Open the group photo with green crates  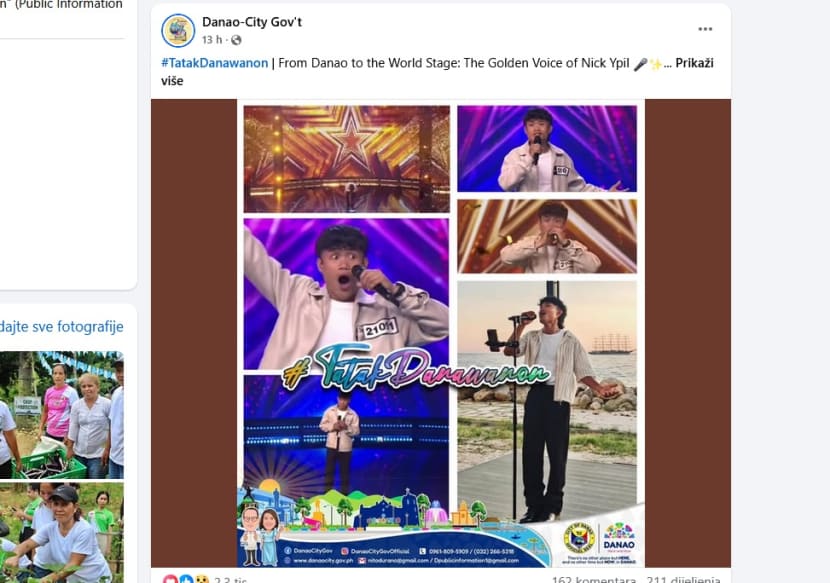[x=62, y=414]
